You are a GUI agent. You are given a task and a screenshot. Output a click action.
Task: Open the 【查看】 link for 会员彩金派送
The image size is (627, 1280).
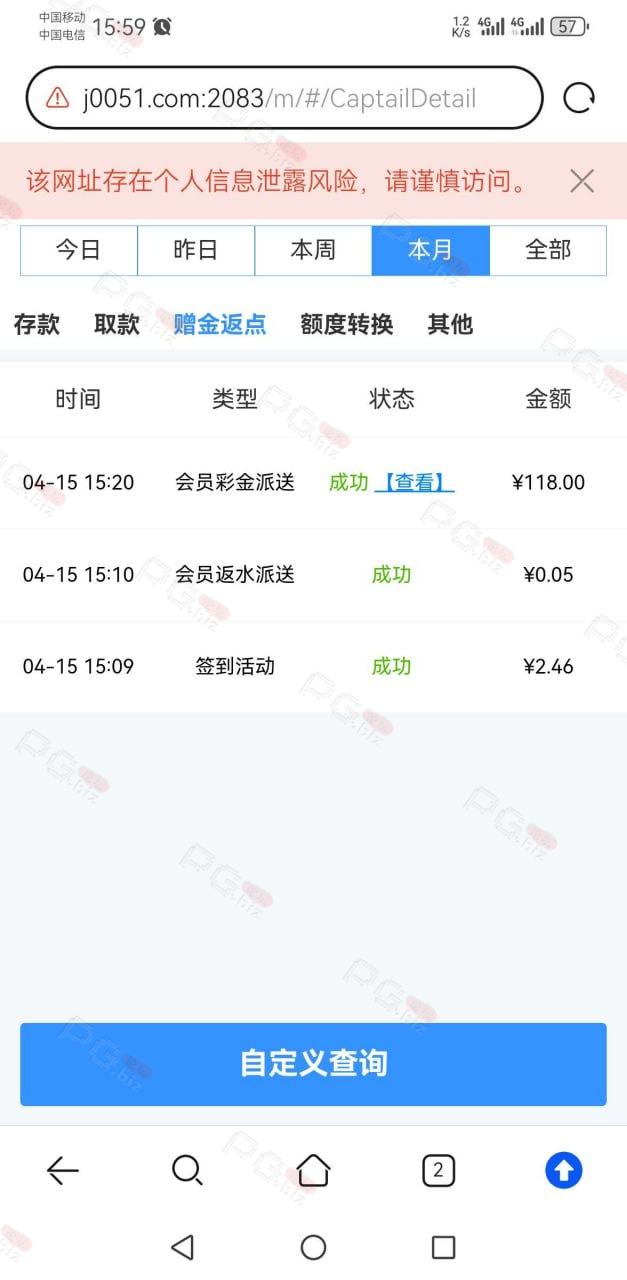pos(415,482)
